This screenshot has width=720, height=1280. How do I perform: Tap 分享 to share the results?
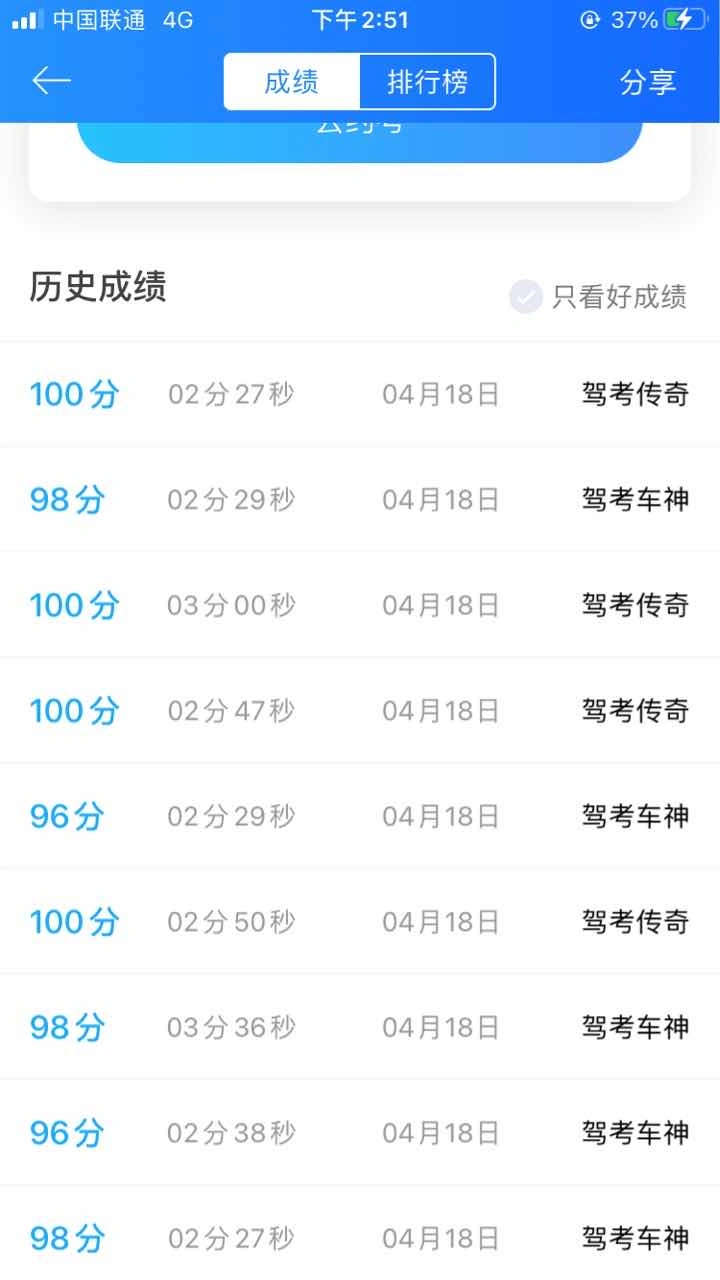point(648,82)
